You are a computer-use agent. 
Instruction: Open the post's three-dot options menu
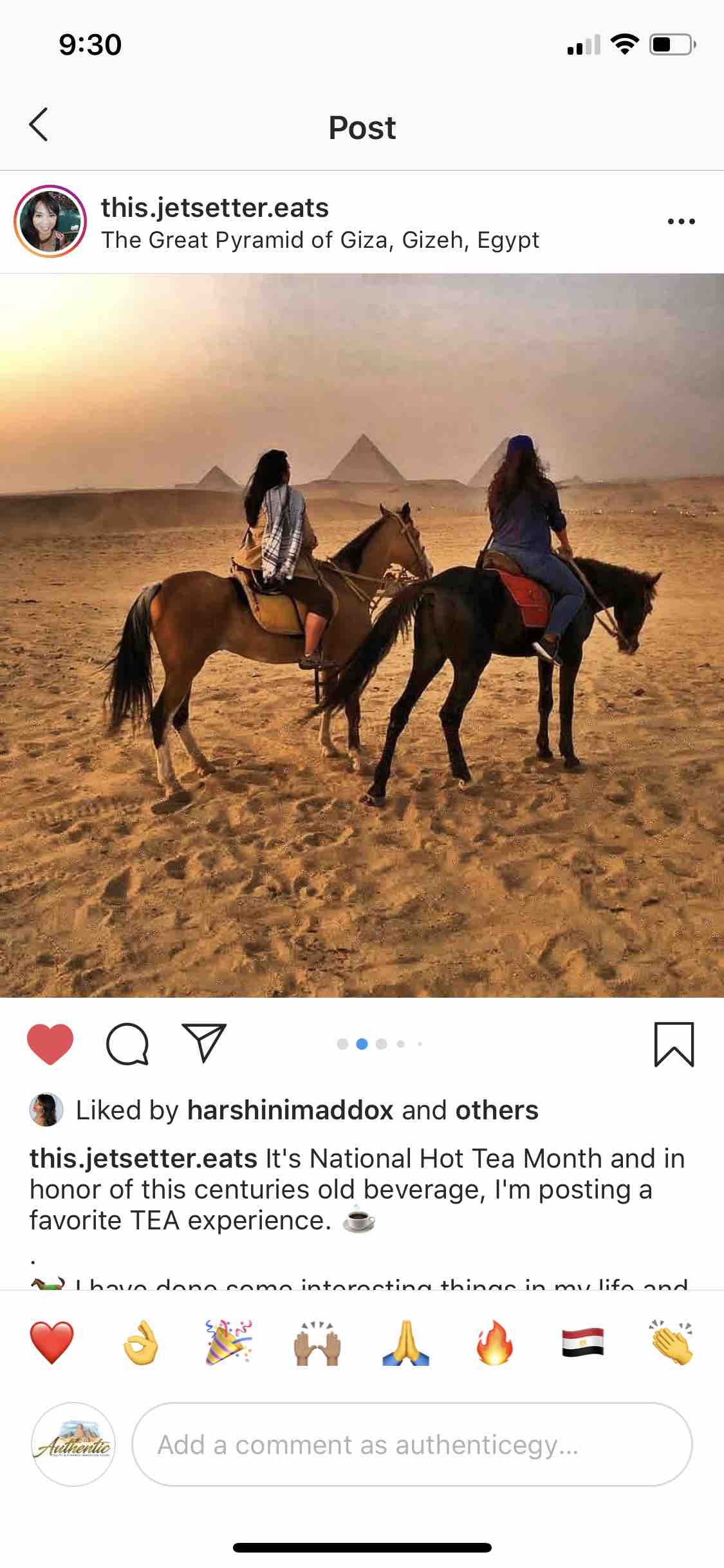click(681, 221)
